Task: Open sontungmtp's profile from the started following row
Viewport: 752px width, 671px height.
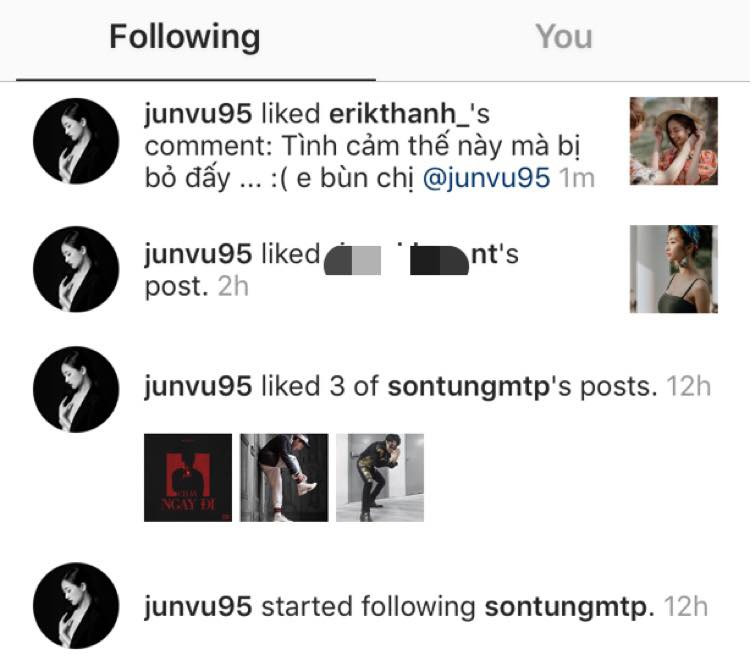Action: coord(567,606)
